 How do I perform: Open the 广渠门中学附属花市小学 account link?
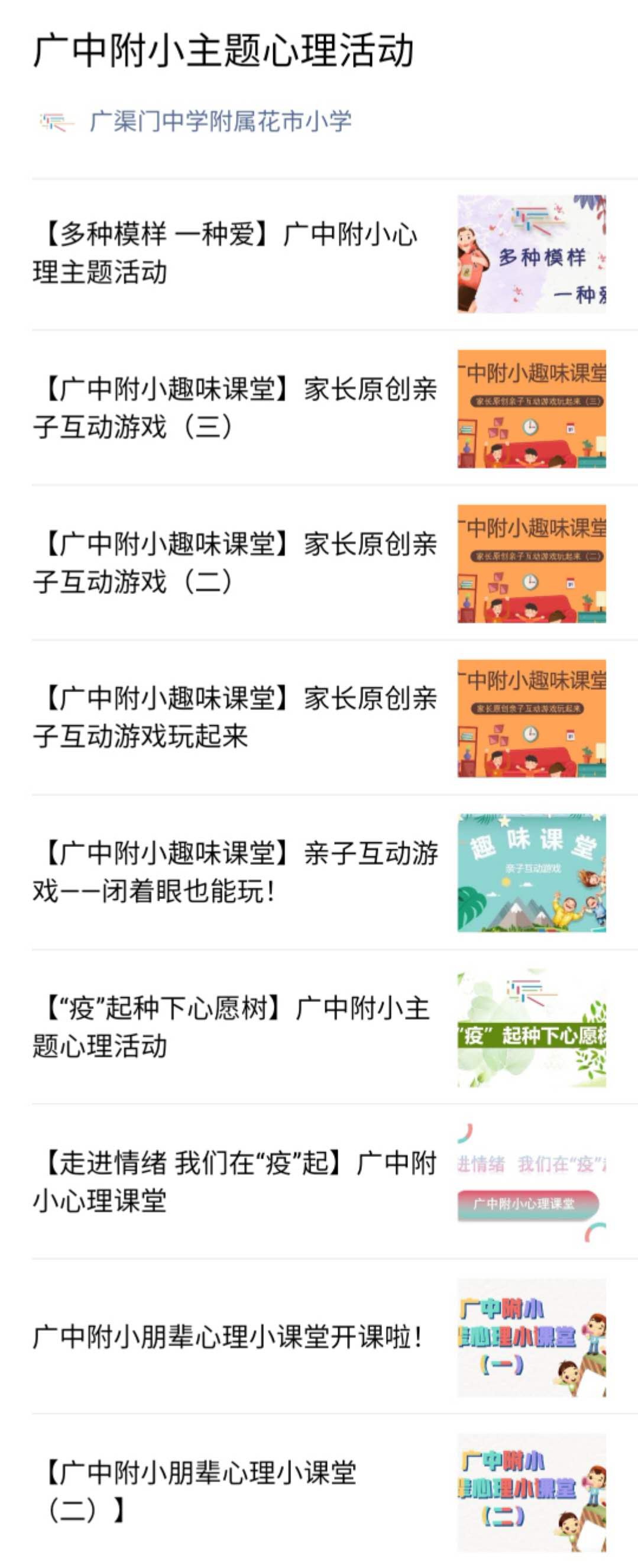coord(219,122)
